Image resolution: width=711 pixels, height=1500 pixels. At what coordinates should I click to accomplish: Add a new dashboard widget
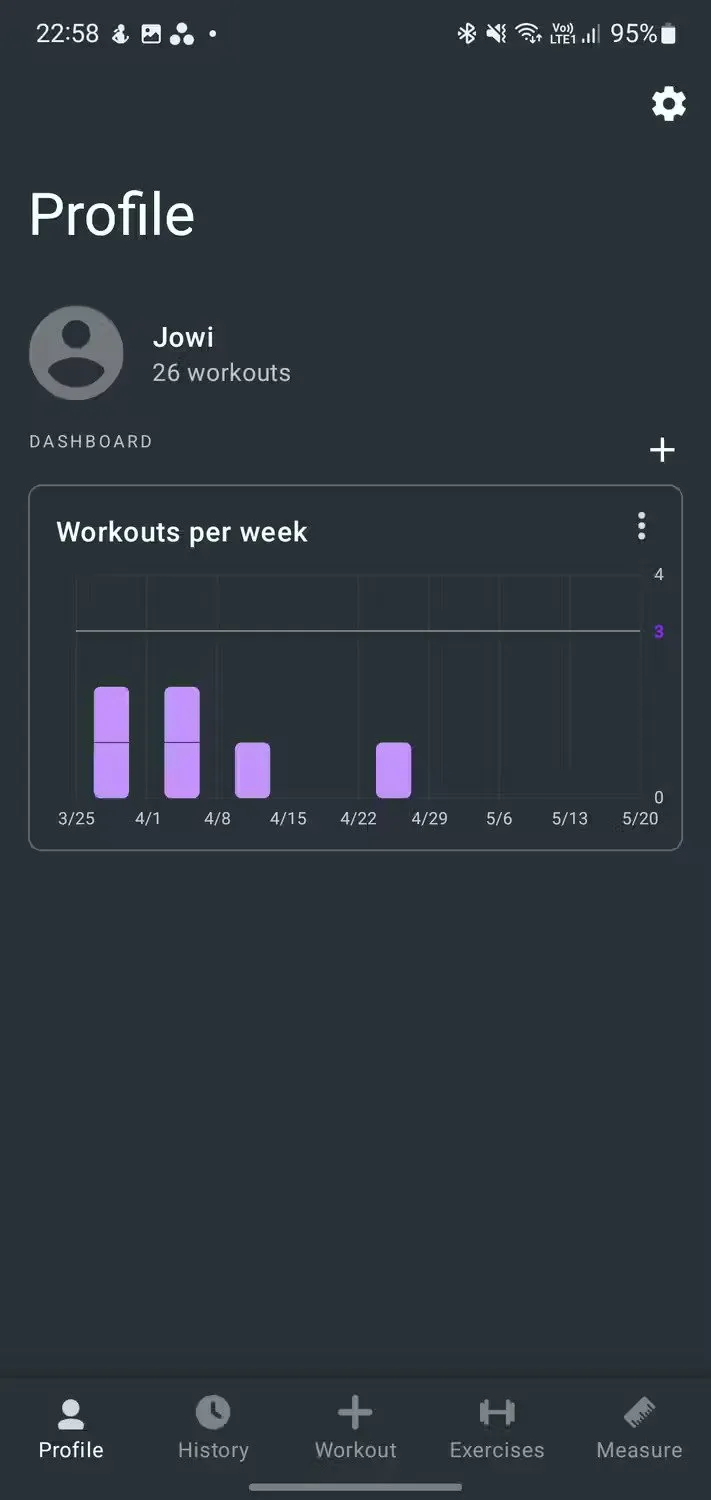point(662,450)
